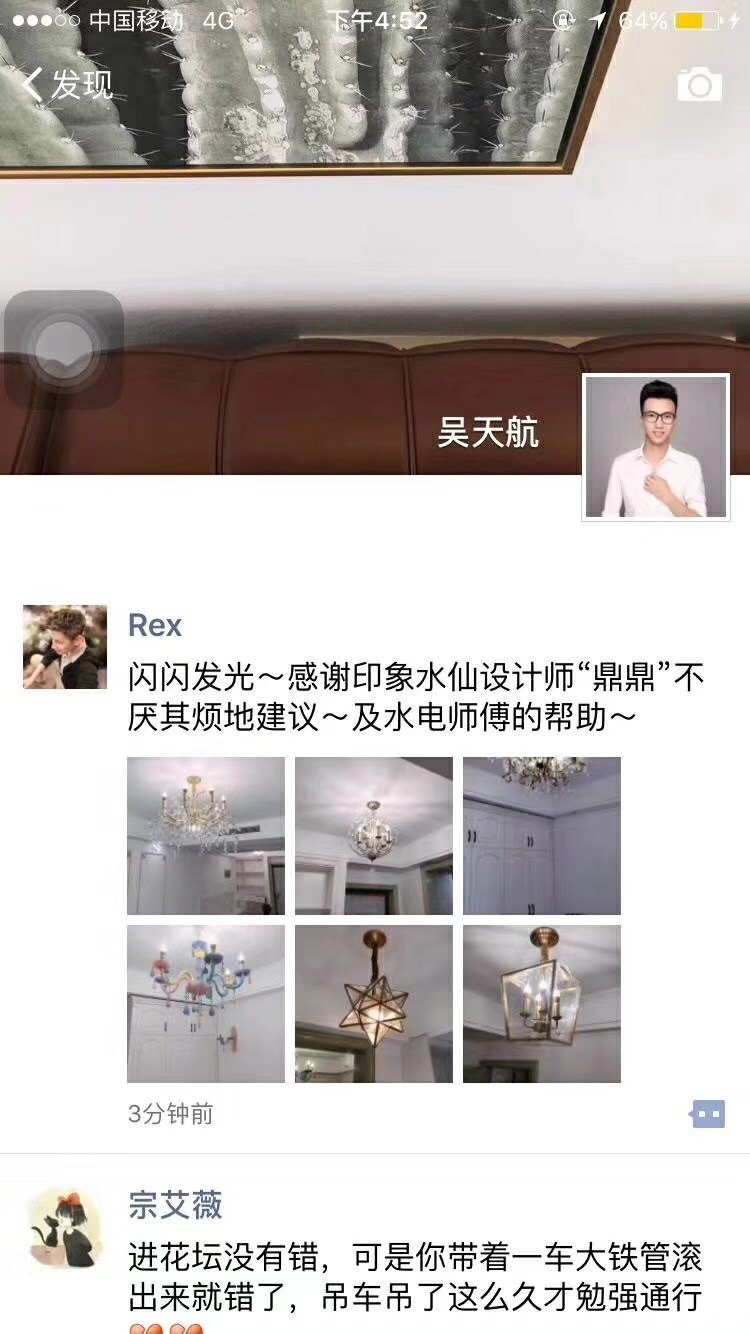View Rex's second chandelier photo
The width and height of the screenshot is (750, 1334).
[x=374, y=836]
